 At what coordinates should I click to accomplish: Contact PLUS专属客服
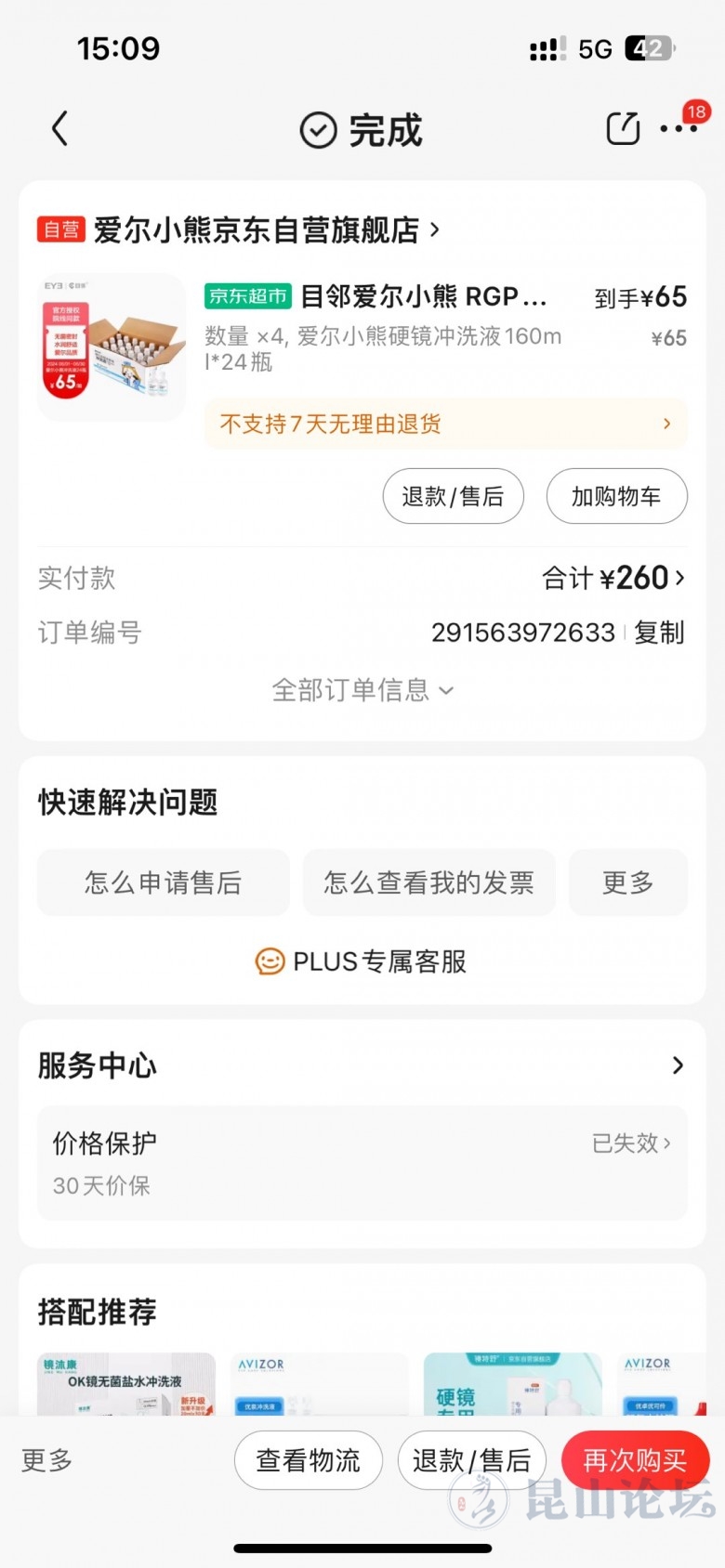coord(362,961)
